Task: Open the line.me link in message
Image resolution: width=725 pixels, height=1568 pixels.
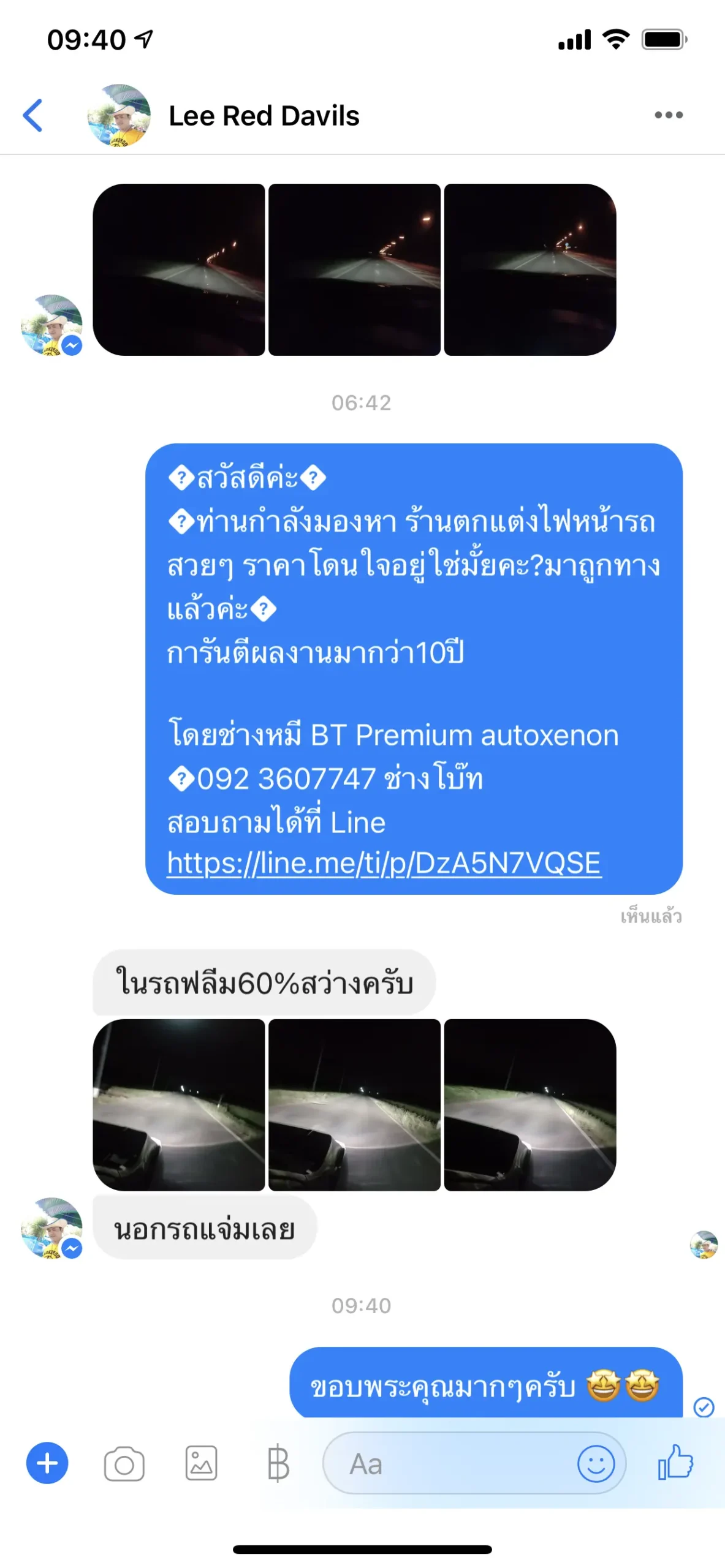Action: pos(384,862)
